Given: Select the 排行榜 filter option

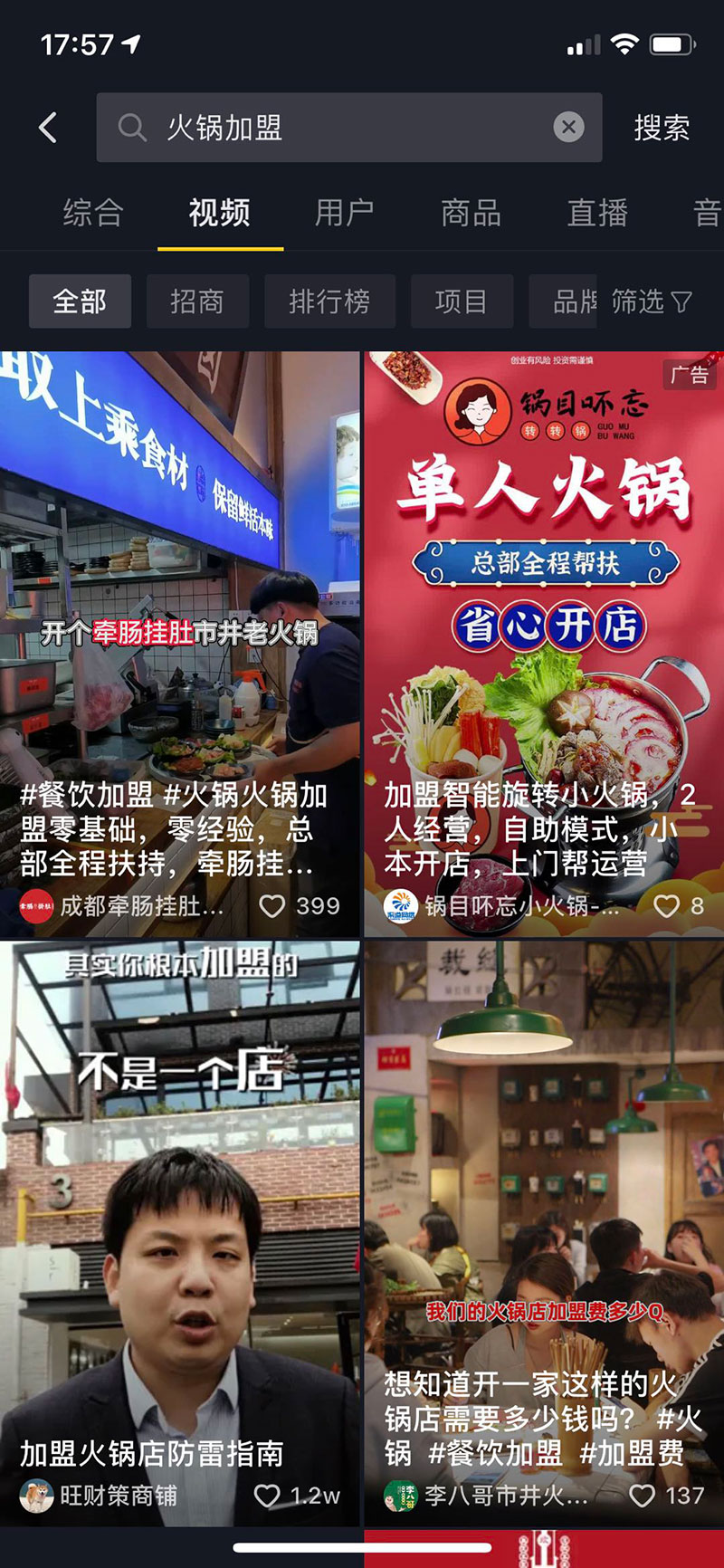Looking at the screenshot, I should coord(329,301).
